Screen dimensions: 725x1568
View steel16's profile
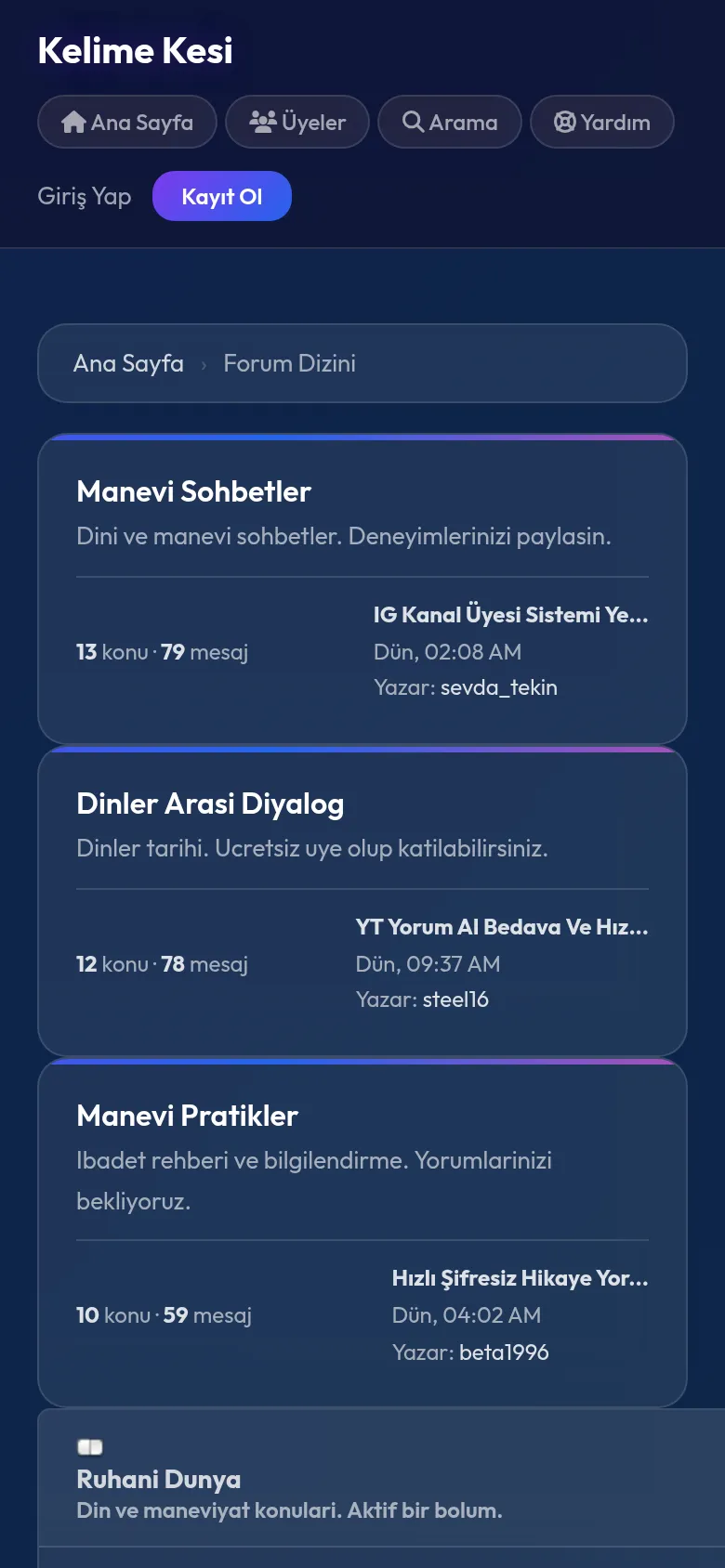[455, 1000]
